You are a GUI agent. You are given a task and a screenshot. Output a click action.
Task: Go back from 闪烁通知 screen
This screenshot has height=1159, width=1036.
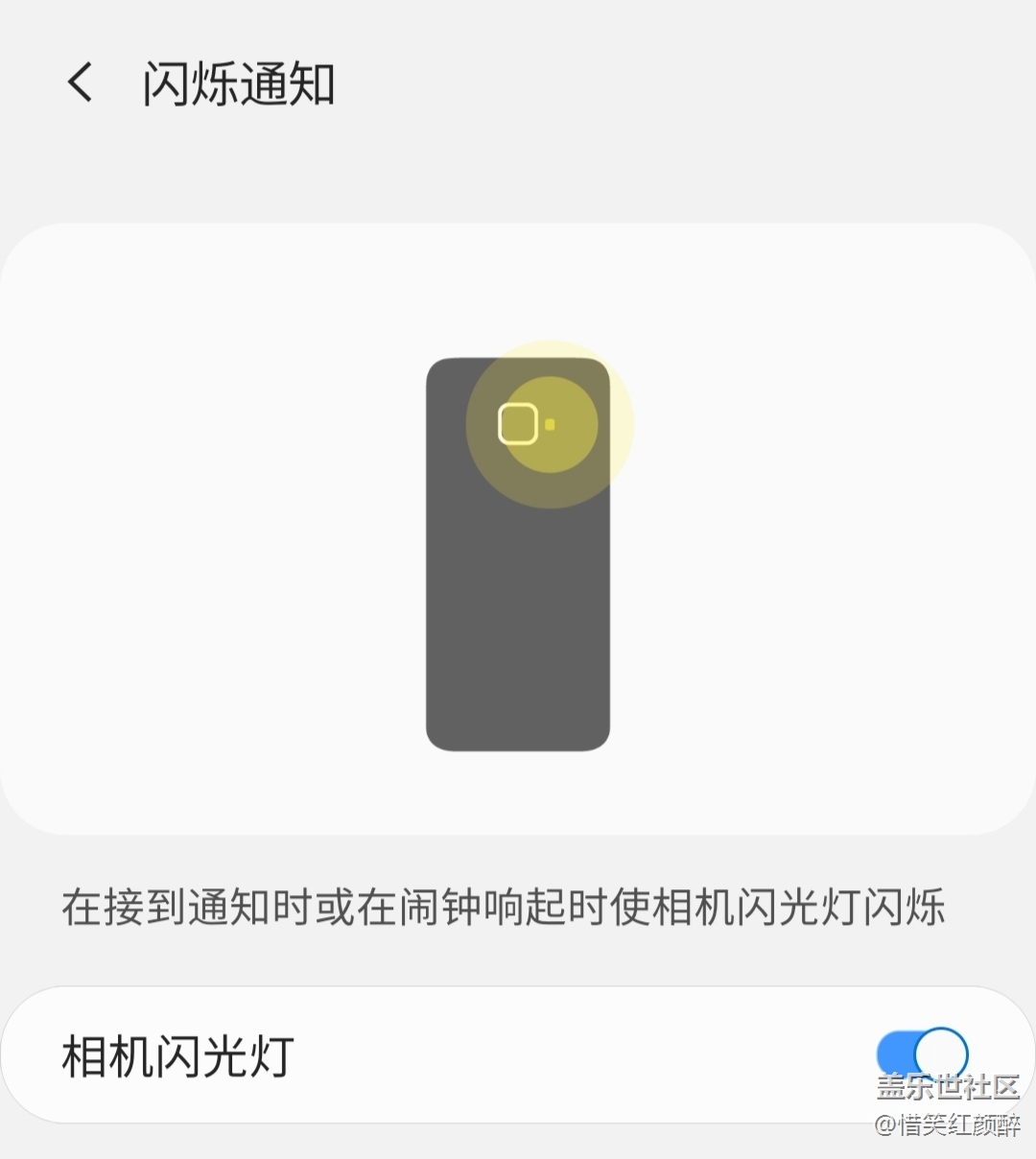81,83
